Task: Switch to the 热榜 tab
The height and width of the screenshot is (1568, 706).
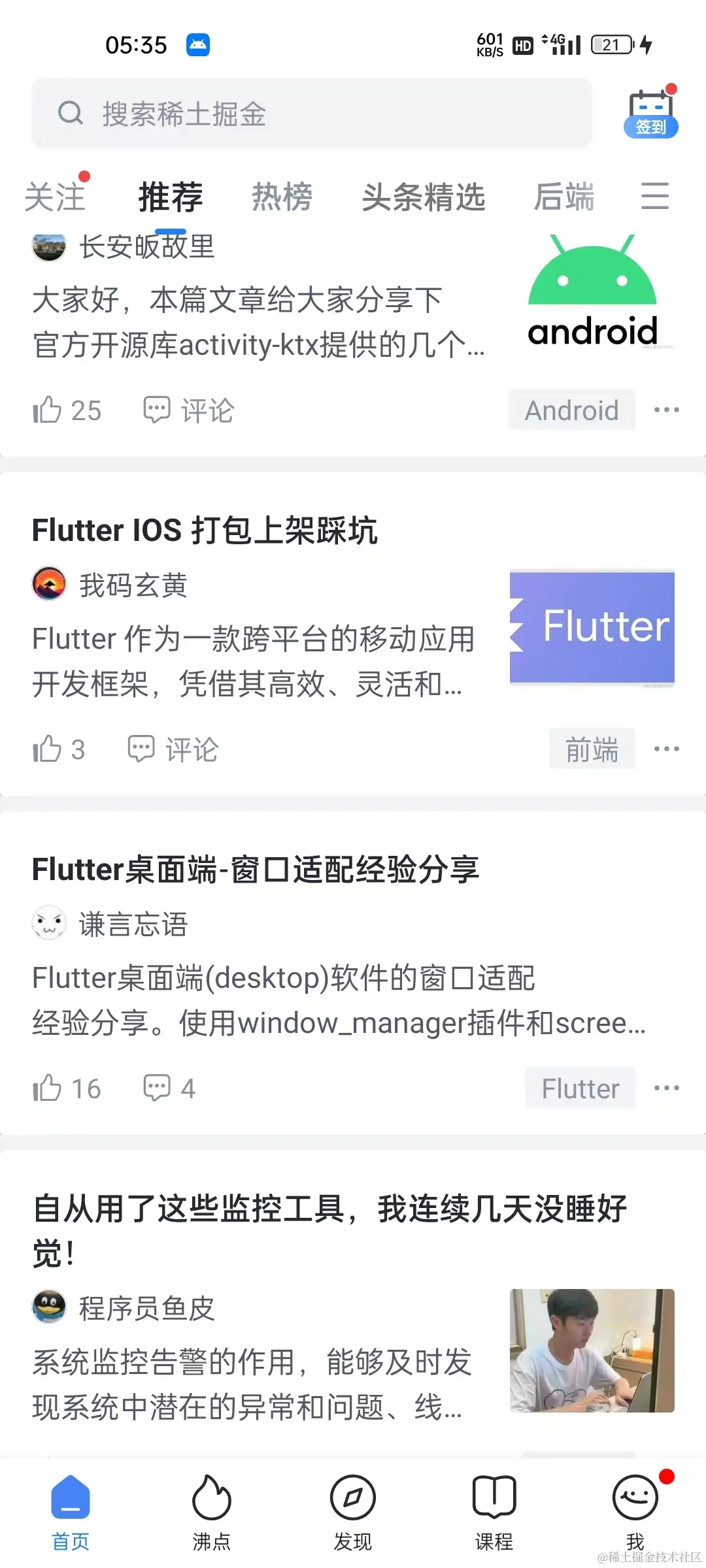Action: tap(282, 197)
